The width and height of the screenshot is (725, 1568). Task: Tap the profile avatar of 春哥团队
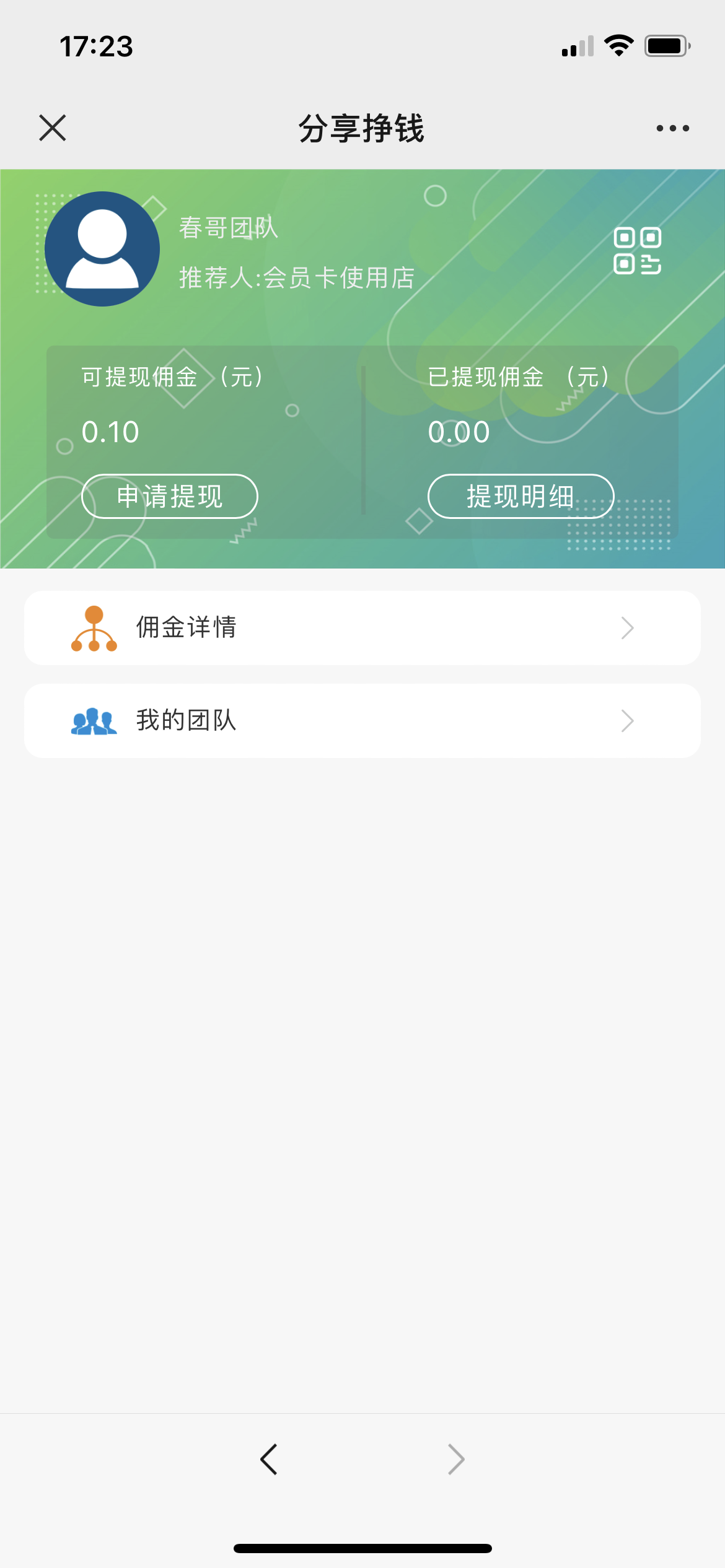102,249
